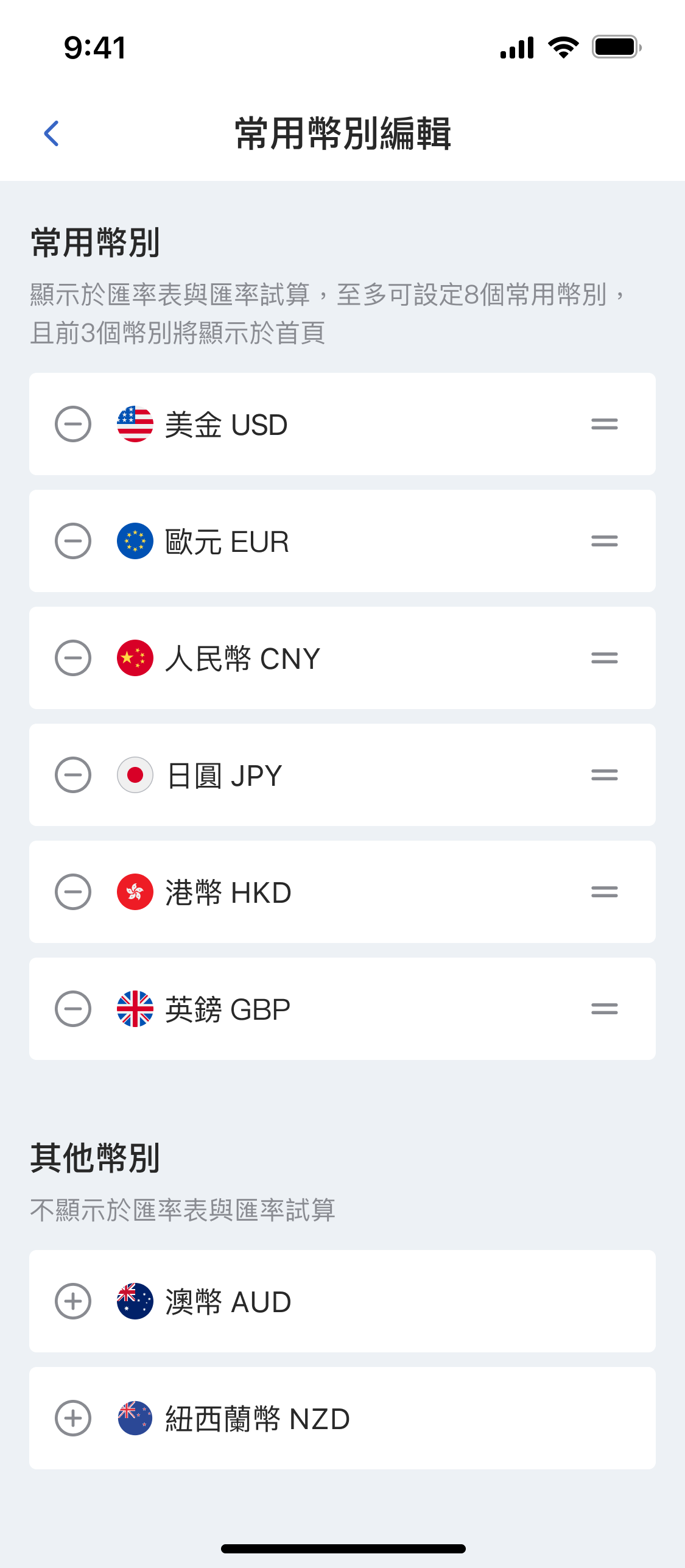Viewport: 685px width, 1568px height.
Task: Click the China flag icon beside 人民幣 CNY
Action: 135,658
